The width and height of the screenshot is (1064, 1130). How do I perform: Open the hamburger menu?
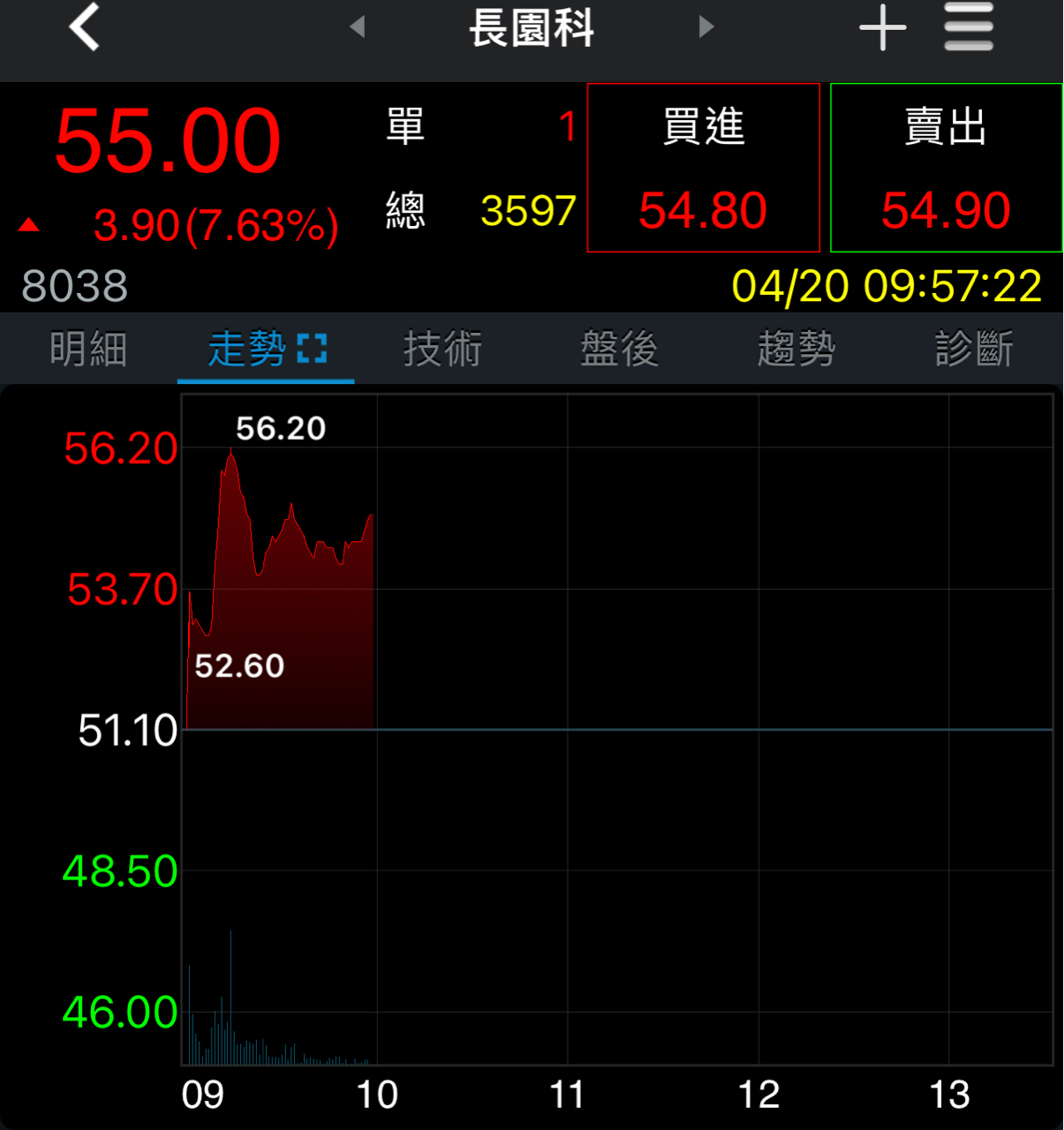968,27
